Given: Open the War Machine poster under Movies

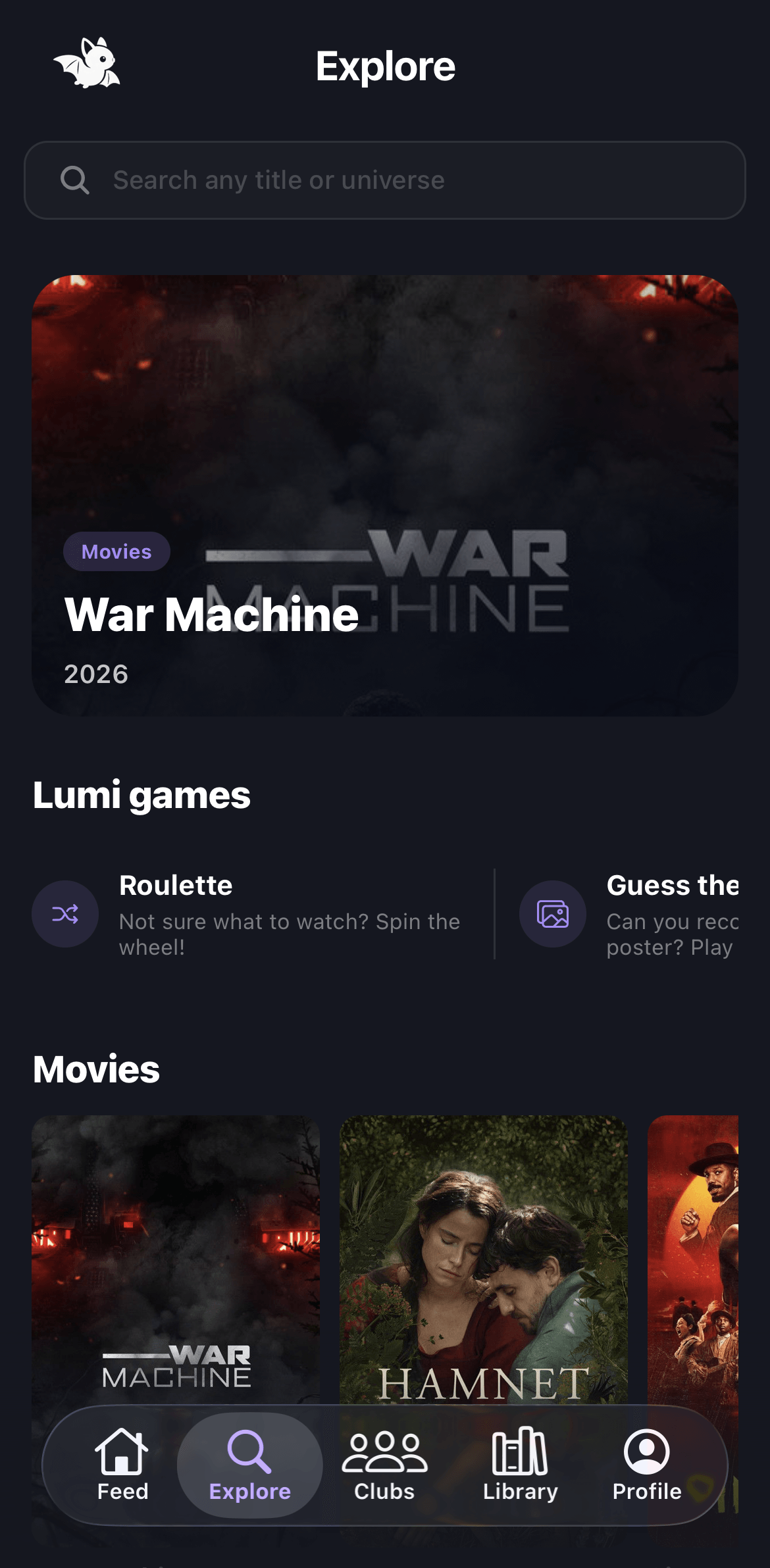Looking at the screenshot, I should [176, 1257].
